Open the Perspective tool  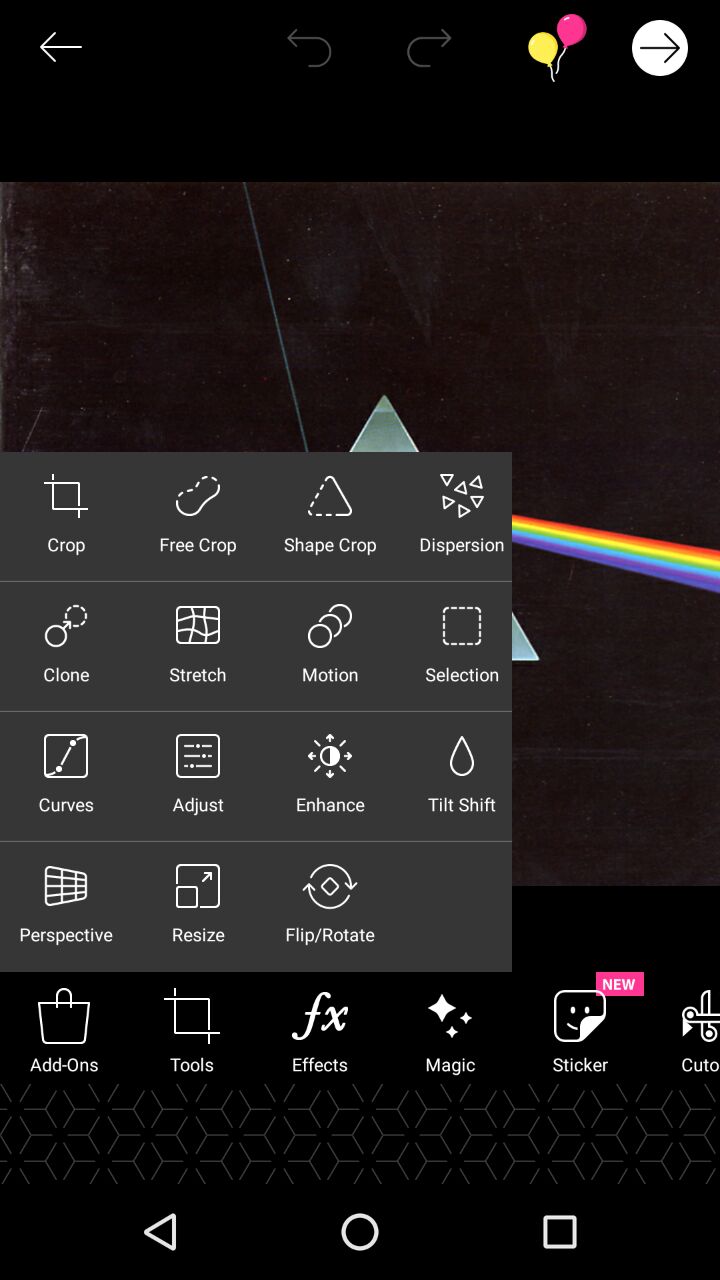[66, 904]
